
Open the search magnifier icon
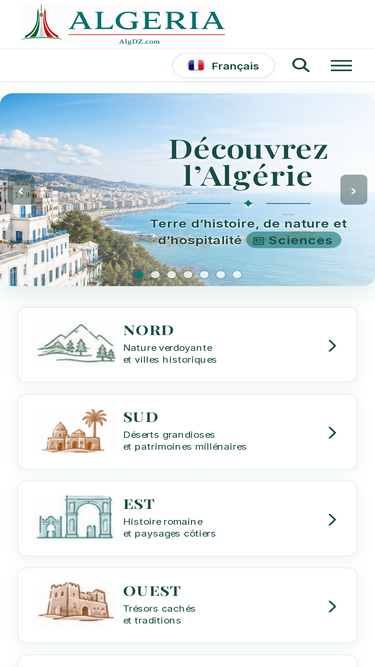tap(301, 65)
